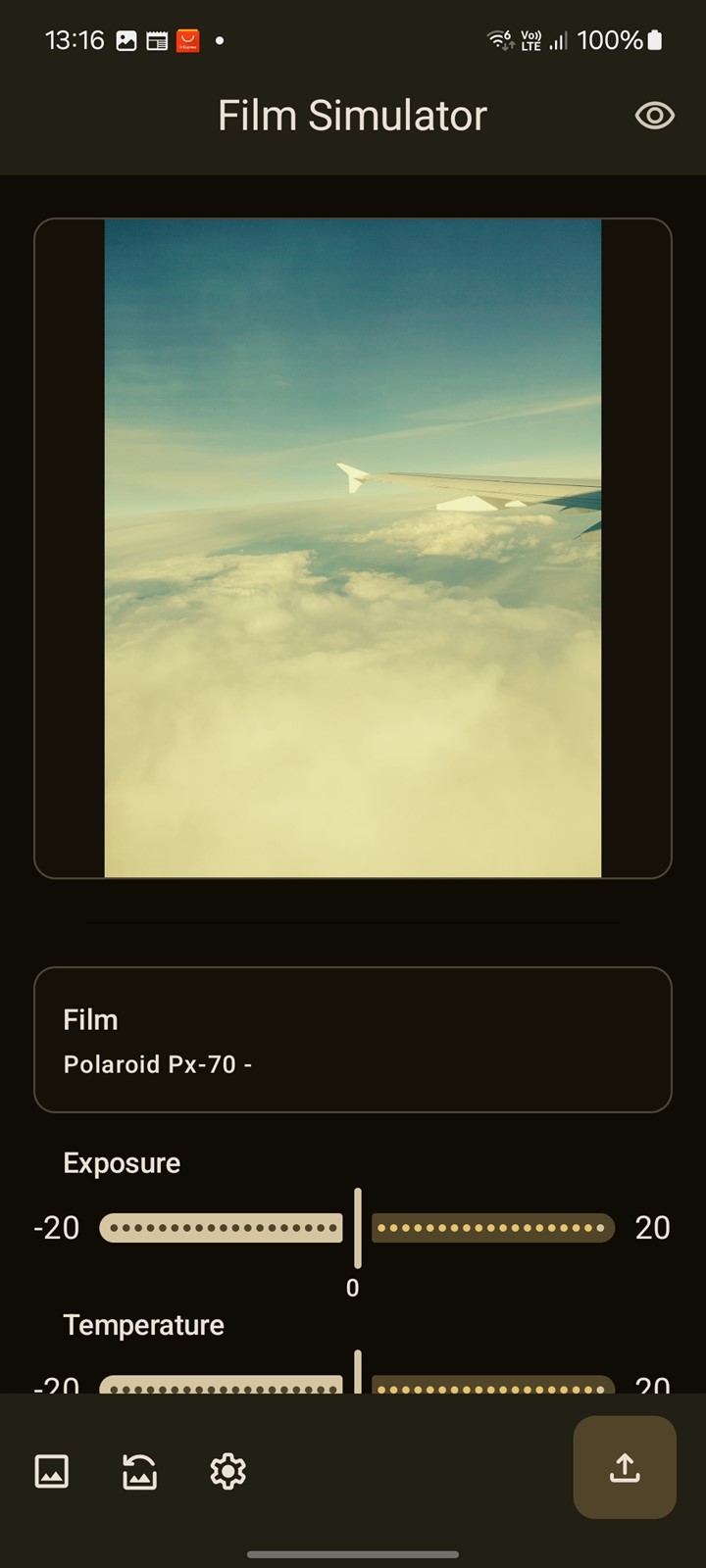Image resolution: width=706 pixels, height=1568 pixels.
Task: Tap the export upload button
Action: point(625,1467)
